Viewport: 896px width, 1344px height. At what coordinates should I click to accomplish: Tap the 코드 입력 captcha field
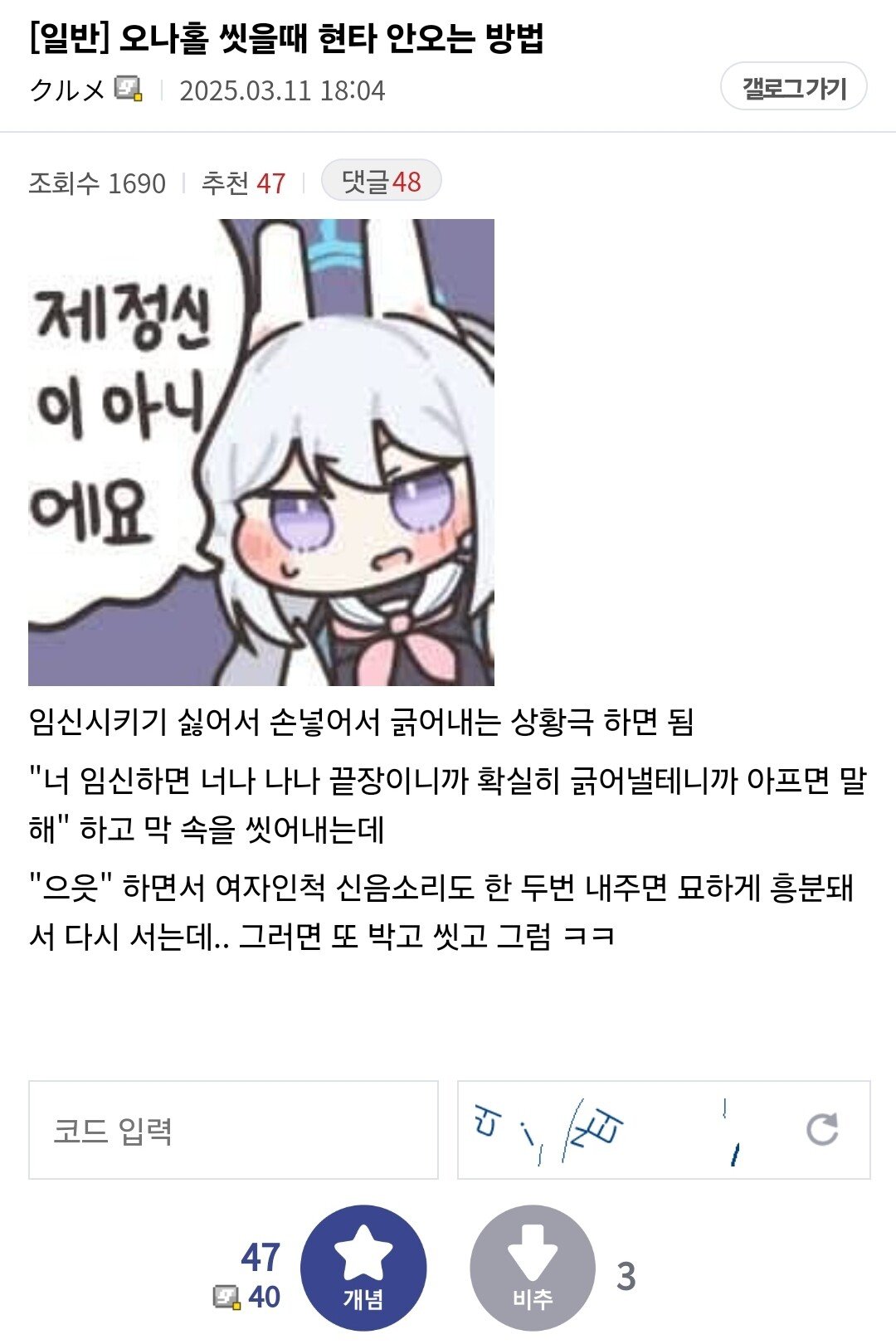coord(233,1130)
